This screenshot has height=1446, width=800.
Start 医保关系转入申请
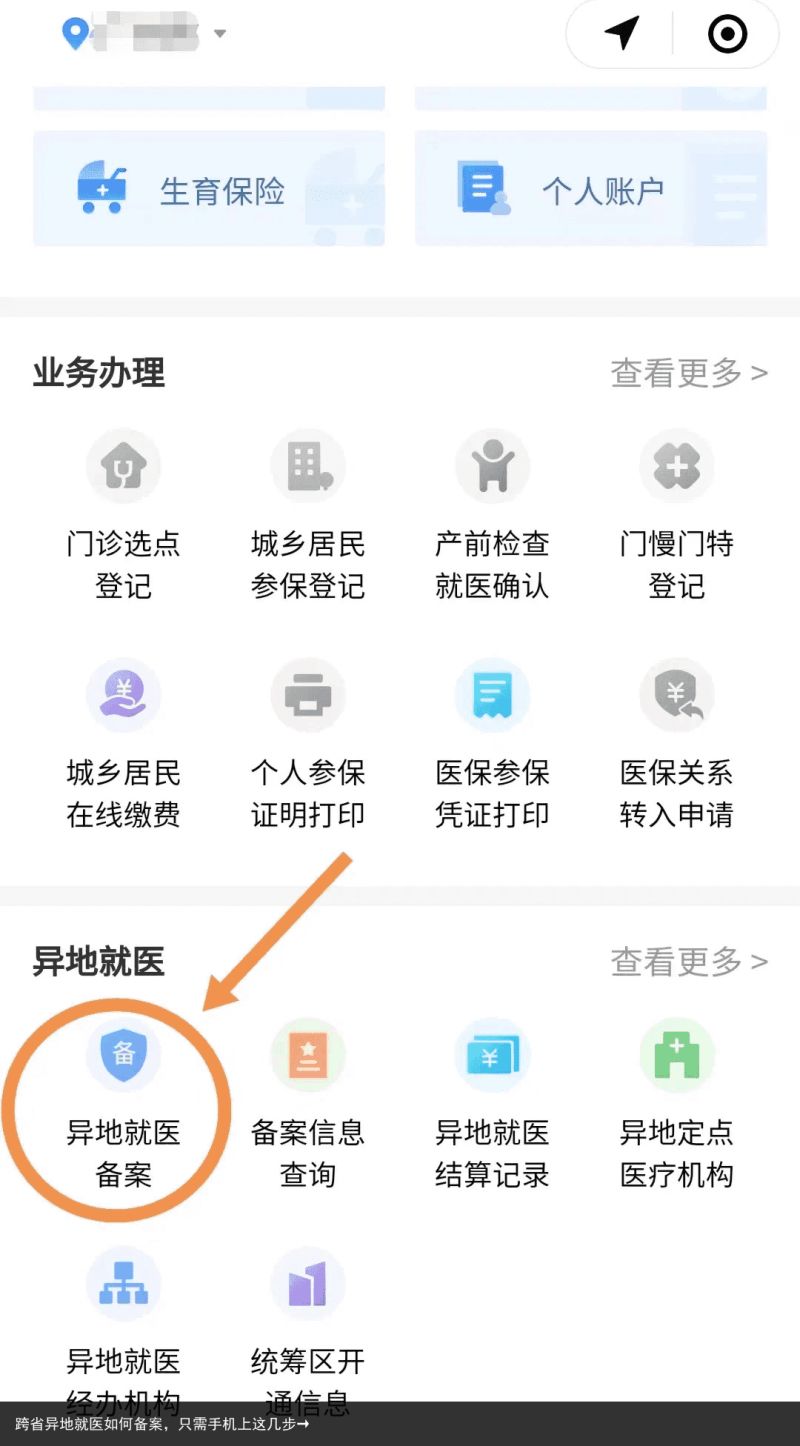click(x=677, y=746)
